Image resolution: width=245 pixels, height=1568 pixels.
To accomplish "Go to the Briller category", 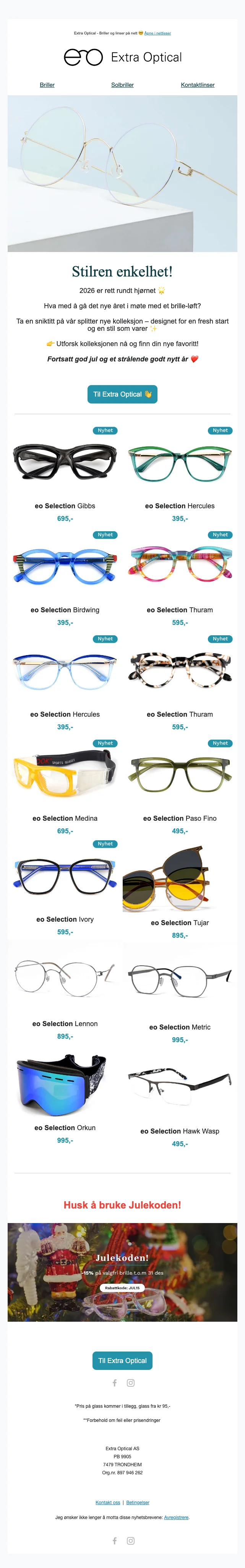I will 47,85.
